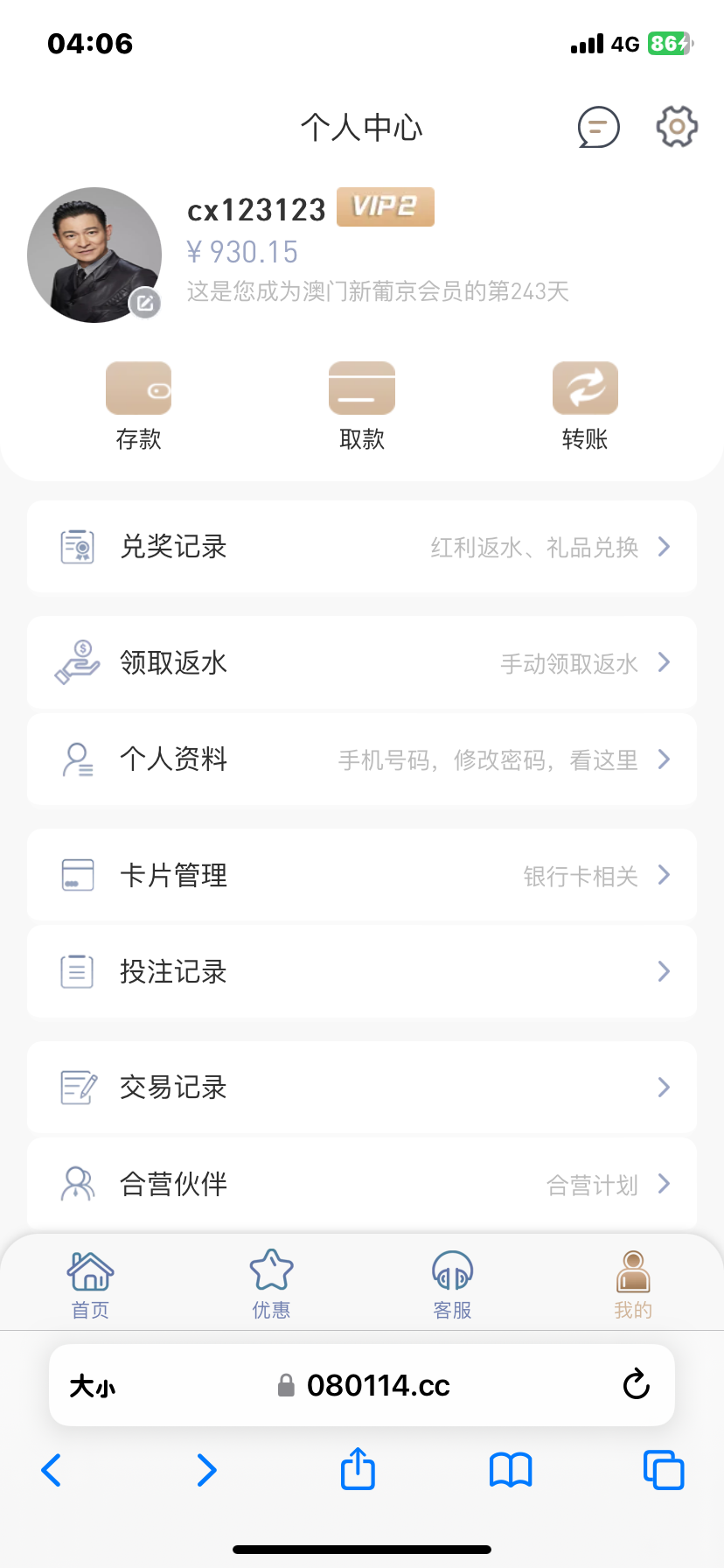Image resolution: width=724 pixels, height=1568 pixels.
Task: Open the messages chat bubble icon
Action: [x=599, y=128]
